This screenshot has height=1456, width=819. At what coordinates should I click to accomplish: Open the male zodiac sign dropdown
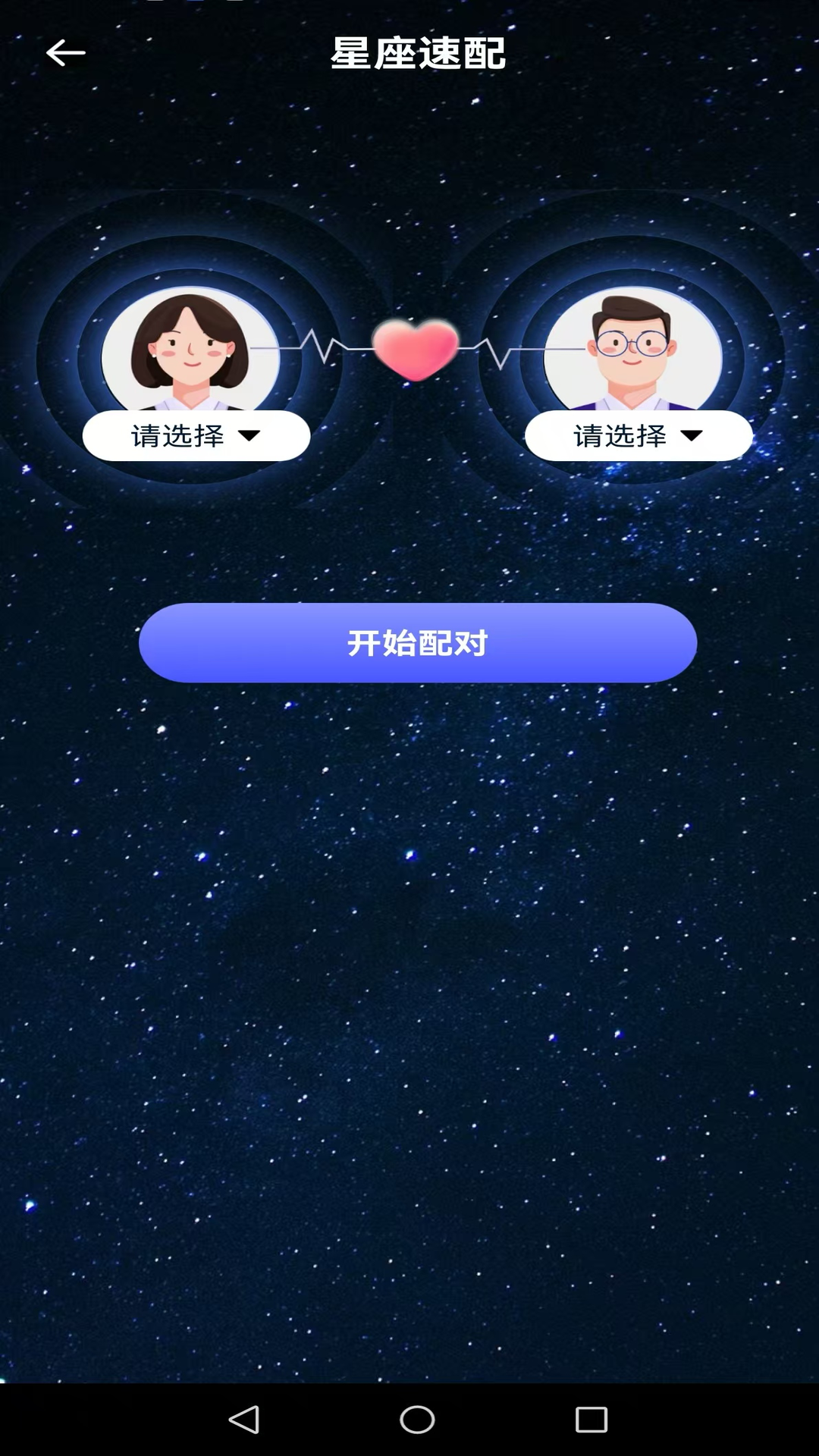pyautogui.click(x=639, y=436)
